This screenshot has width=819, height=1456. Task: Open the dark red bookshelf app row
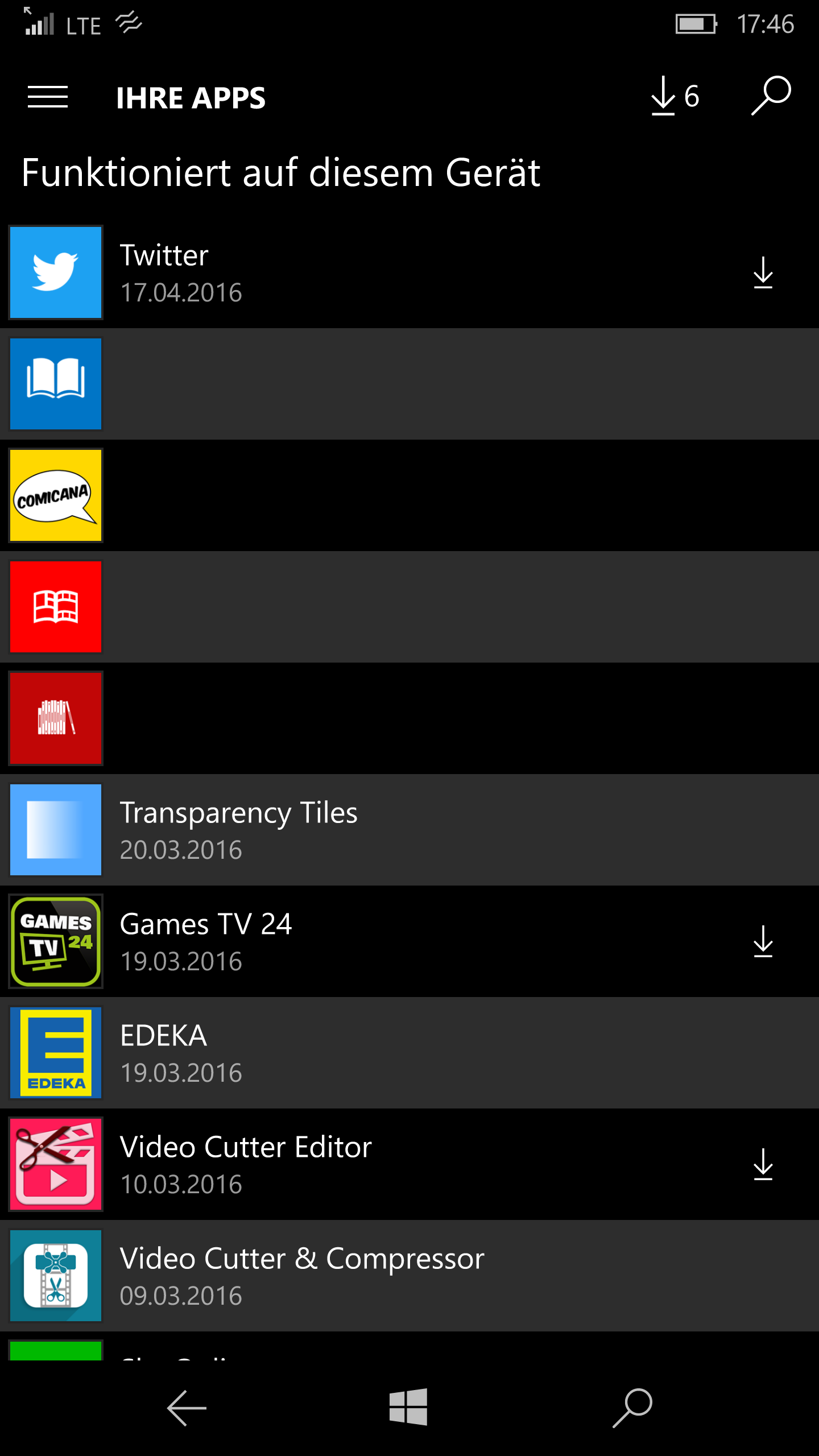(409, 718)
